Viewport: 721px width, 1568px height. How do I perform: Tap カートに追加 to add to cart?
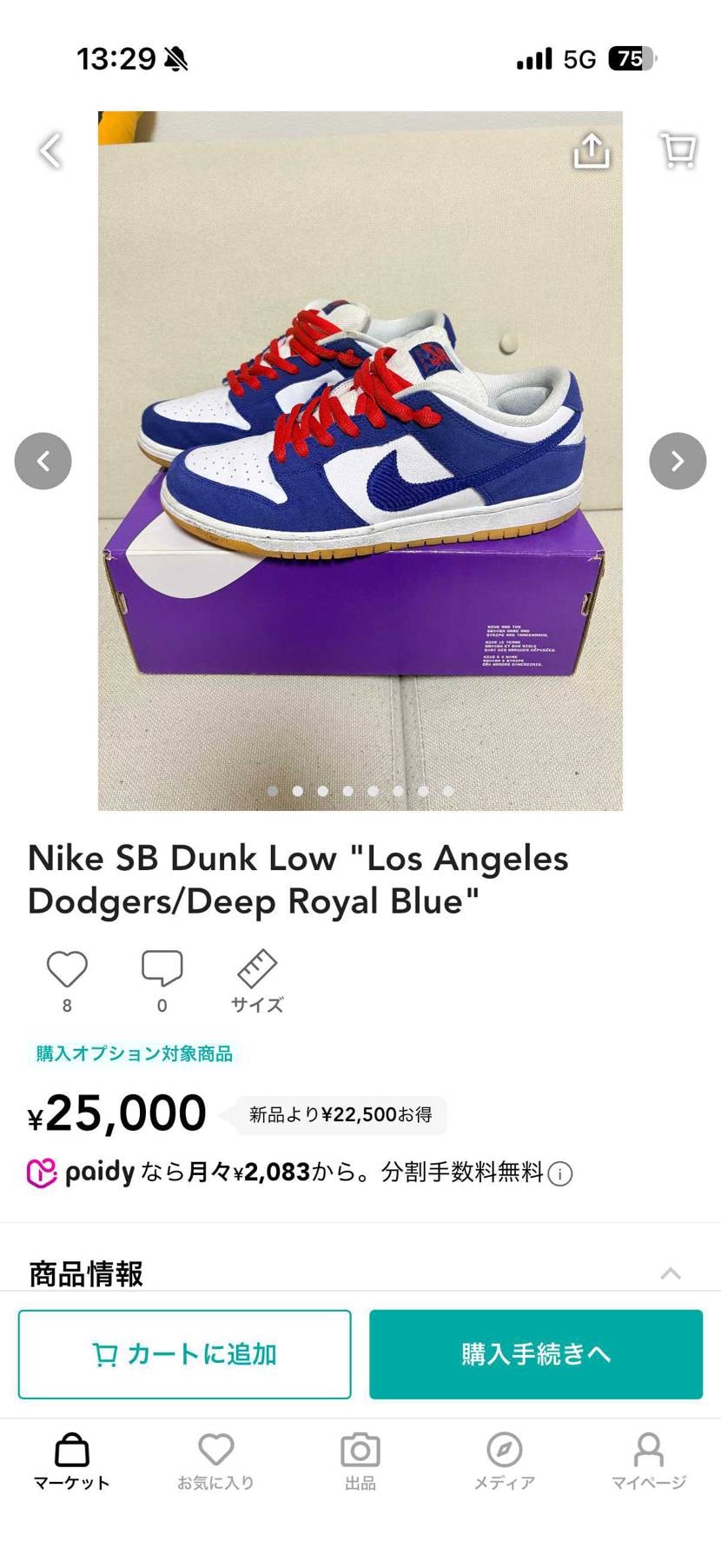pos(184,1353)
